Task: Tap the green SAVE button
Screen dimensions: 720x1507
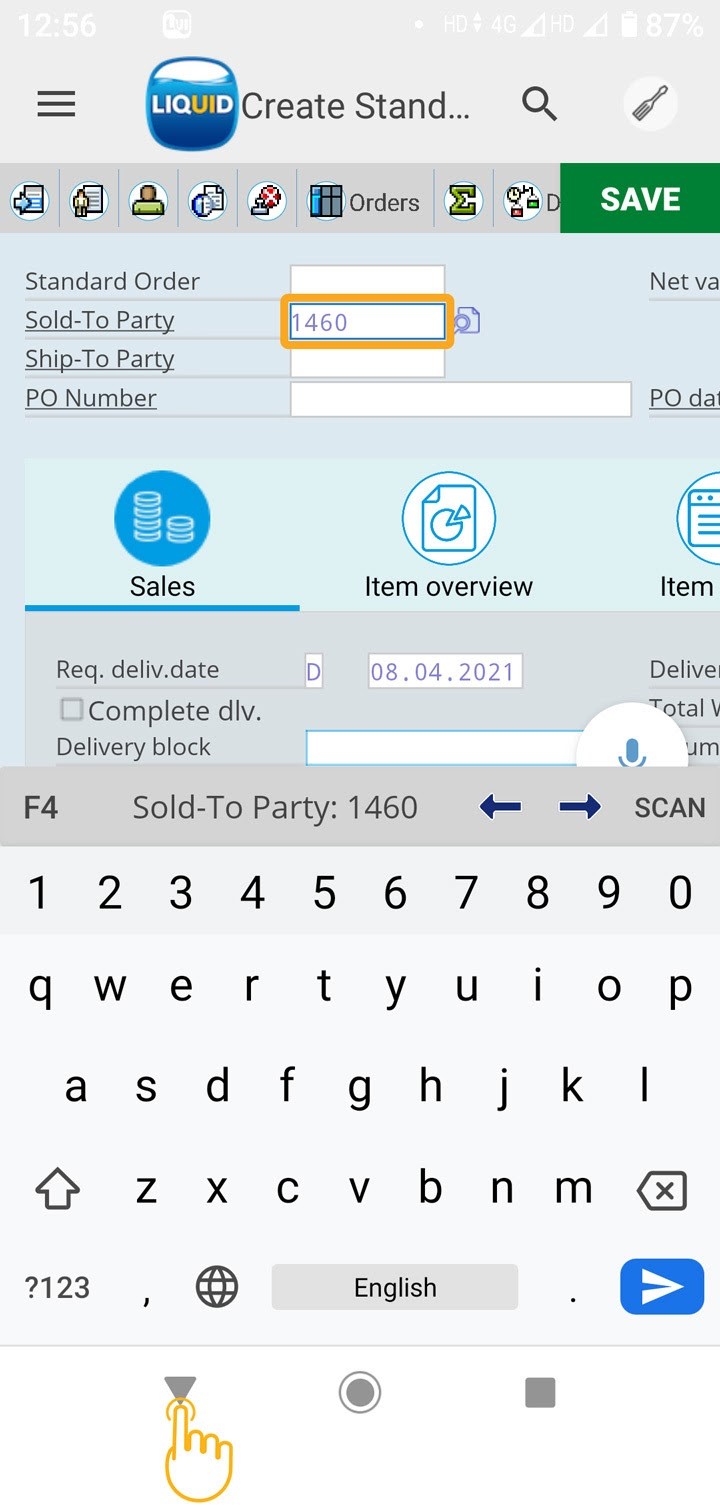Action: [x=640, y=199]
